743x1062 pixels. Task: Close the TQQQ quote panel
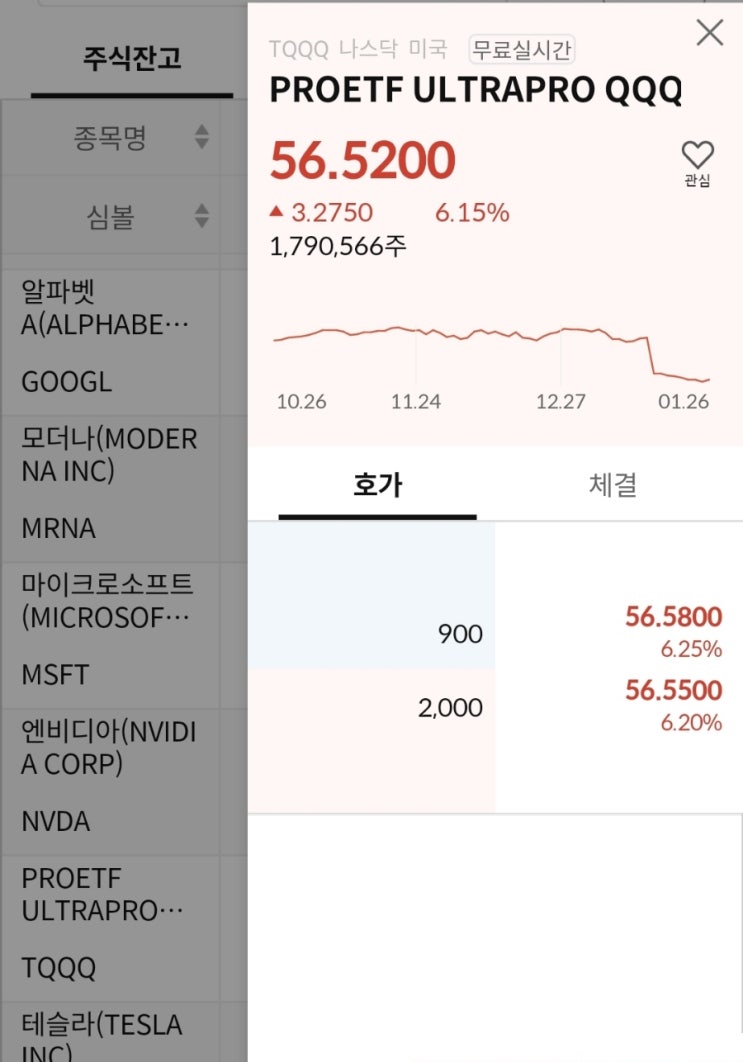[709, 33]
